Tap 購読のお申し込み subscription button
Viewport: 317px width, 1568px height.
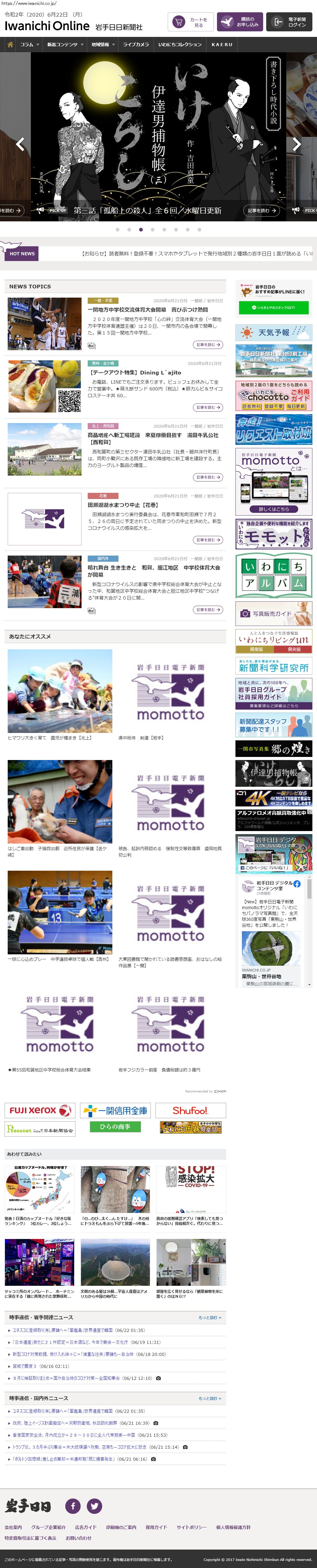(239, 22)
